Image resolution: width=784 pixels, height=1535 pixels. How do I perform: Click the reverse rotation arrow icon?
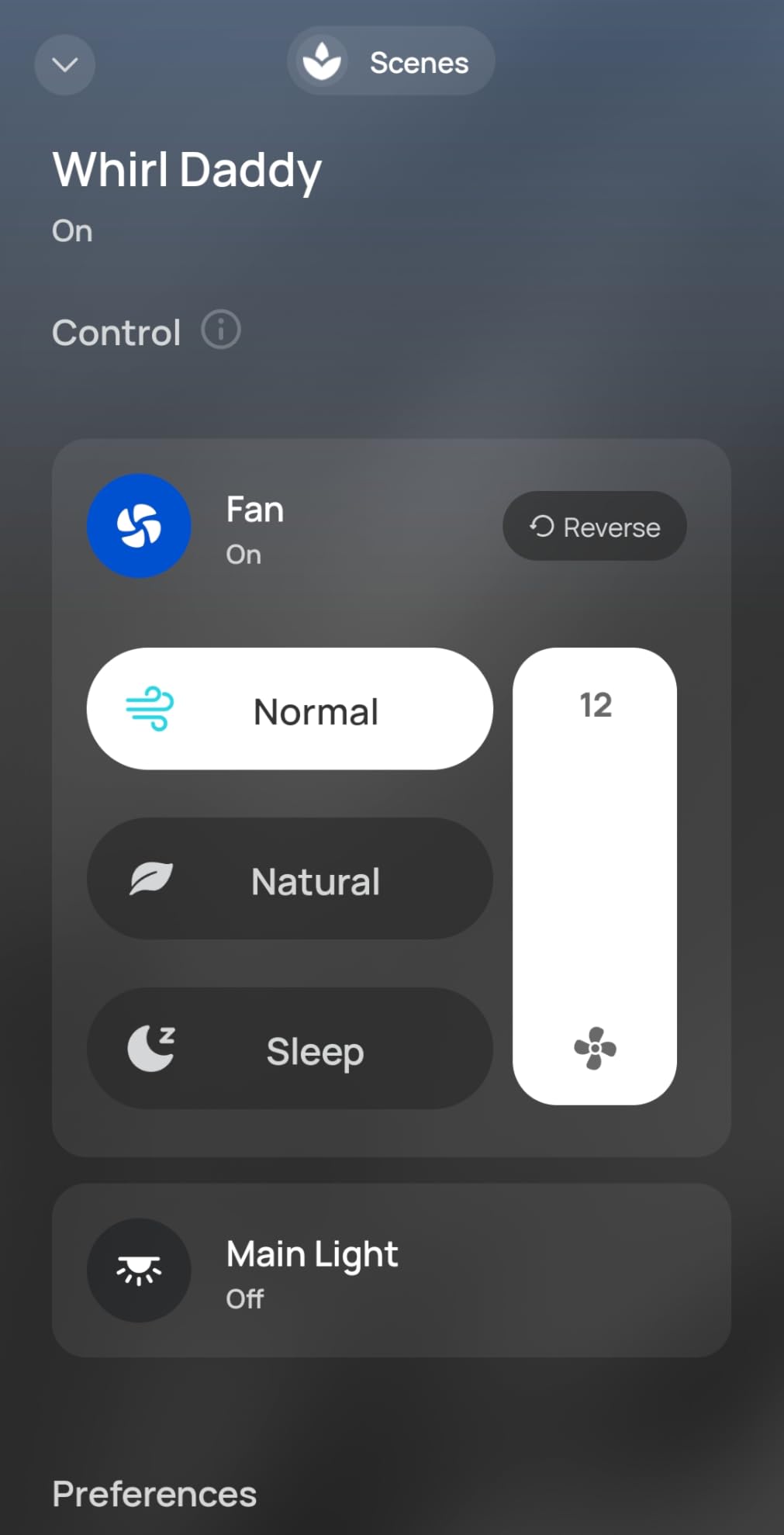(541, 526)
